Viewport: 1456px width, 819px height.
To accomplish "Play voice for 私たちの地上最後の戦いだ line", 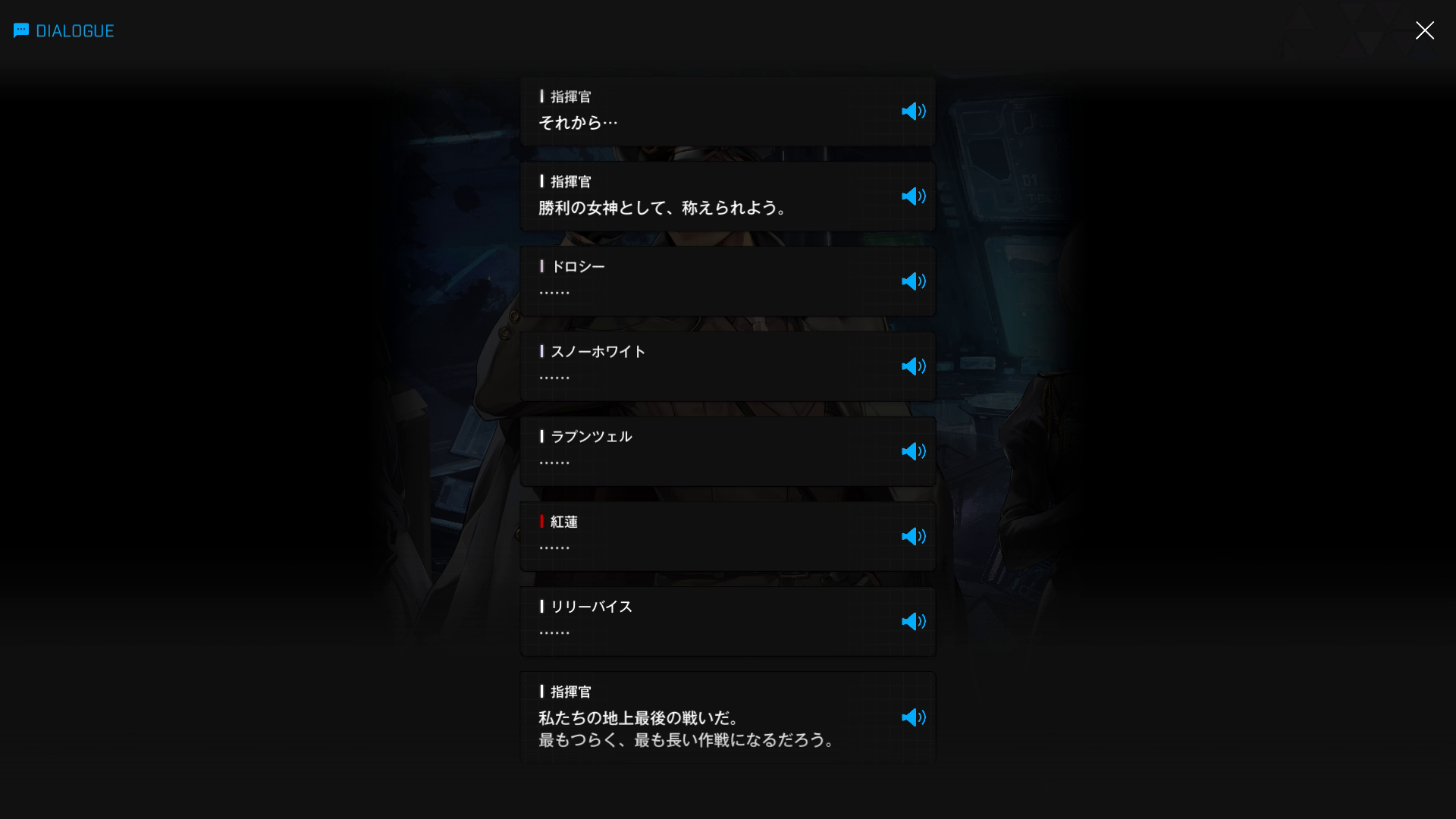I will 913,717.
